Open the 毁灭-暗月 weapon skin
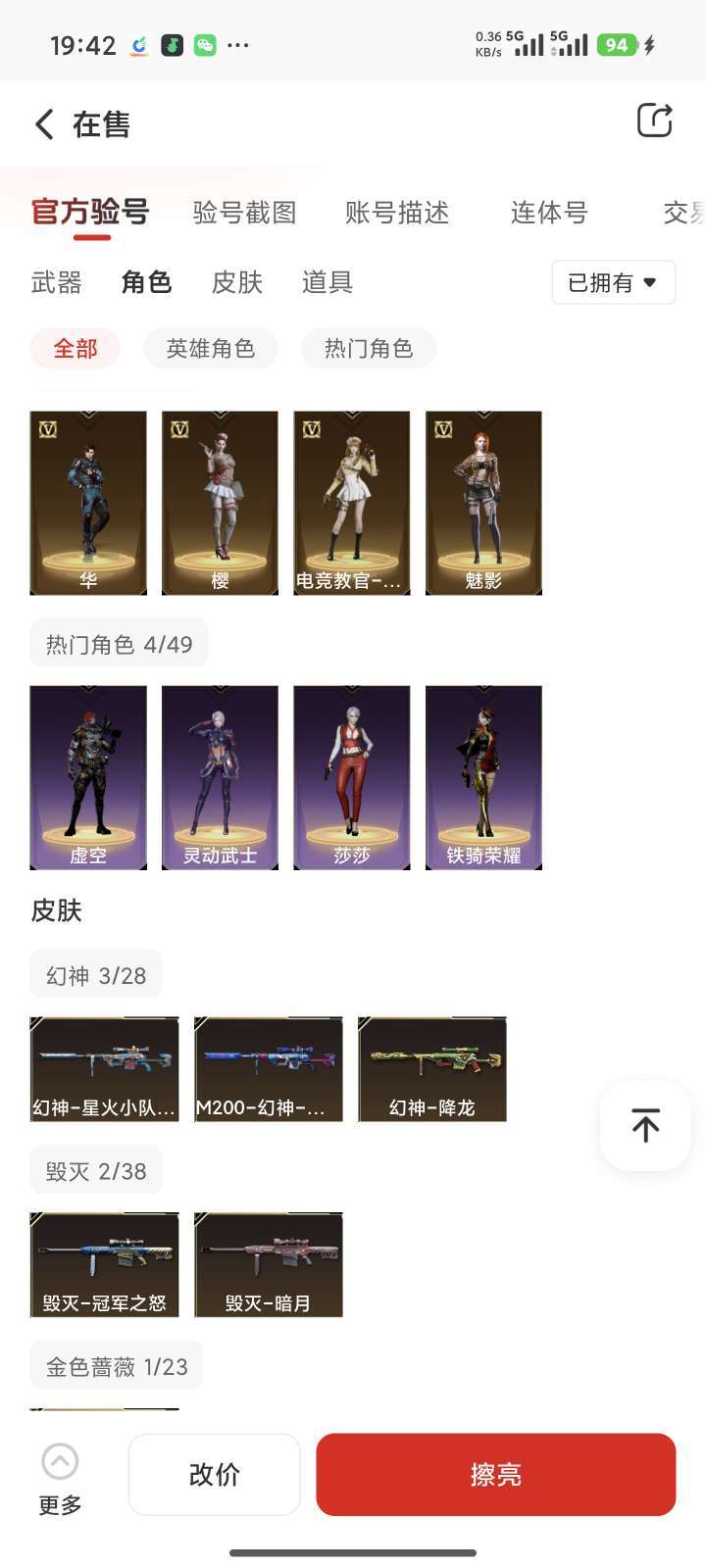706x1568 pixels. tap(268, 1263)
